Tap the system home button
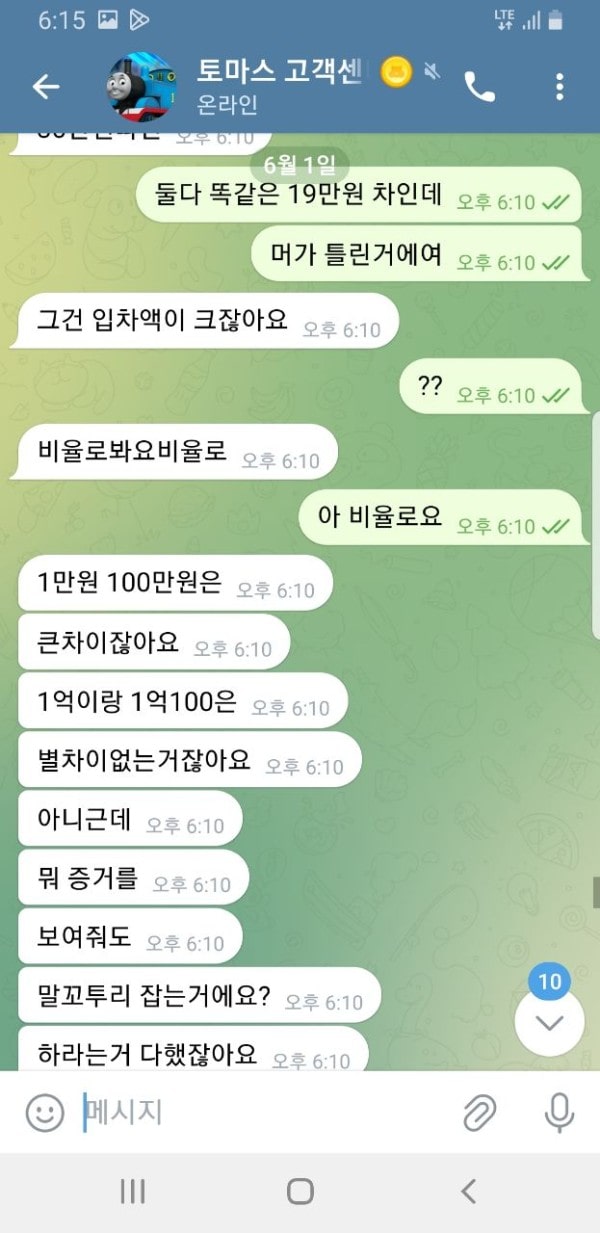The height and width of the screenshot is (1233, 600). tap(300, 1191)
